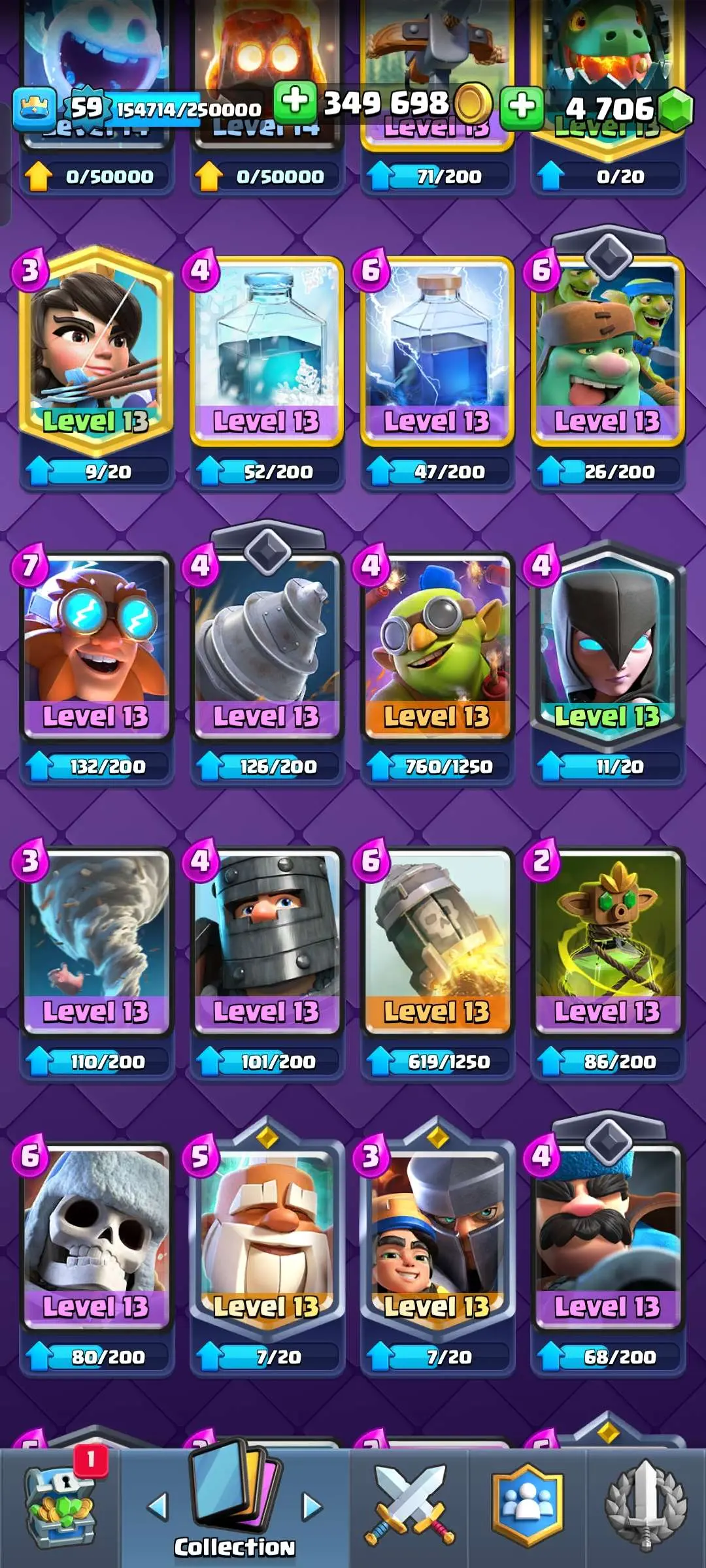706x1568 pixels.
Task: Buy more gems with the plus button
Action: click(522, 106)
